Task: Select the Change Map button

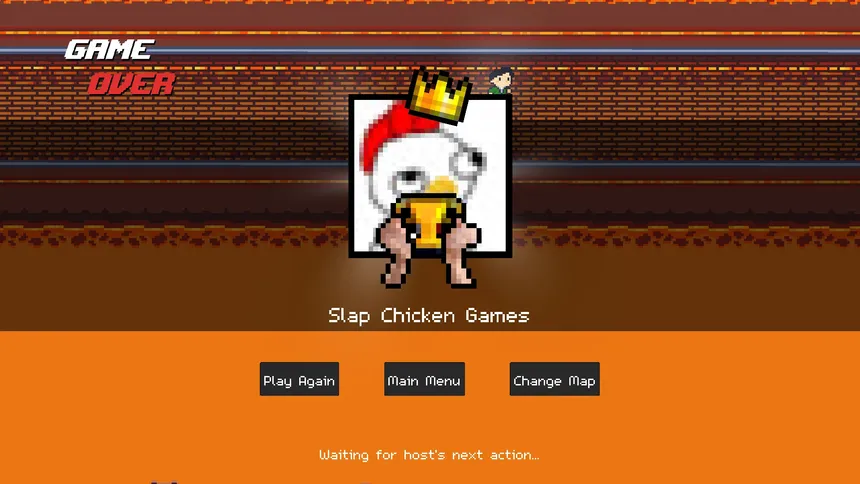Action: (x=554, y=379)
